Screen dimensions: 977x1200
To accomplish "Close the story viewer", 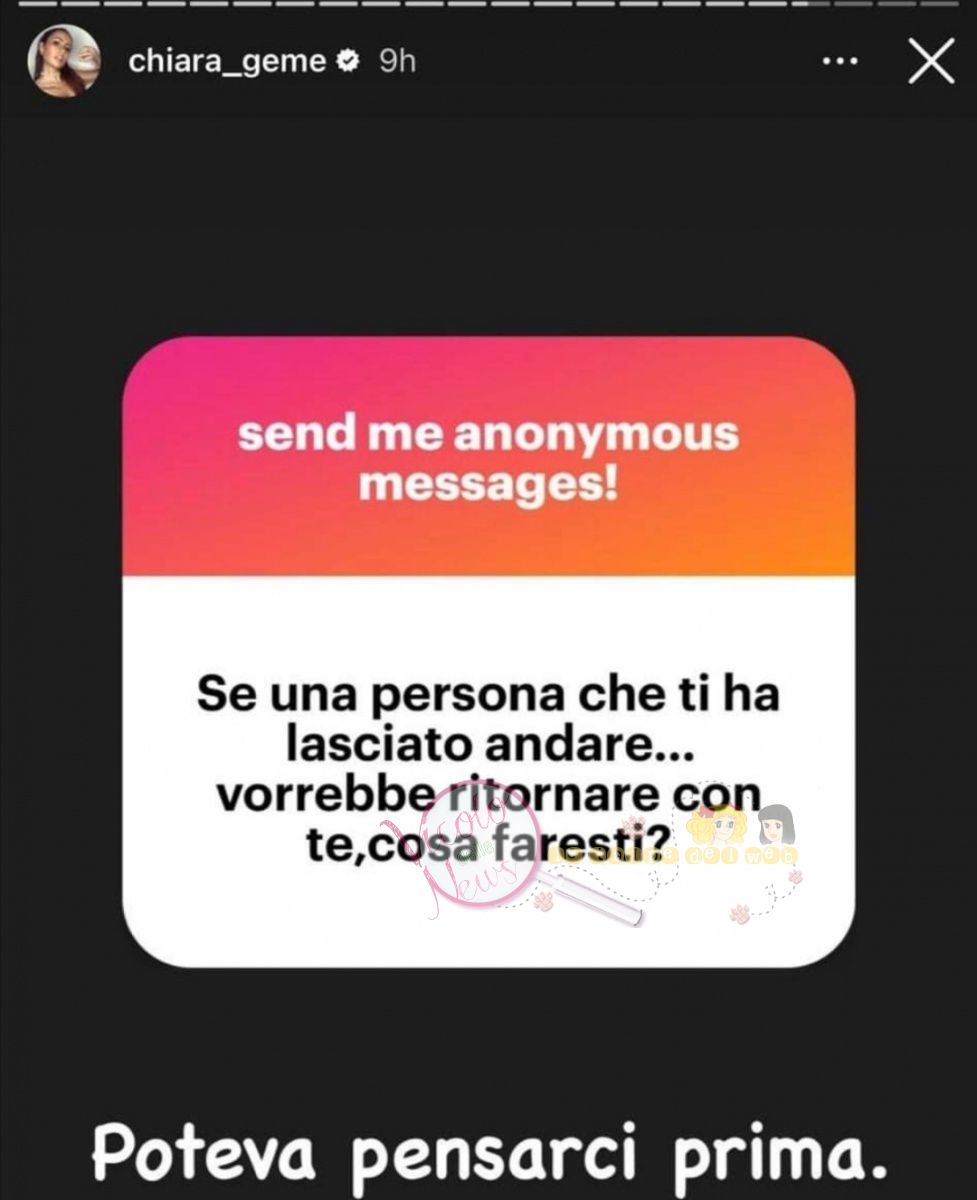I will [x=930, y=63].
